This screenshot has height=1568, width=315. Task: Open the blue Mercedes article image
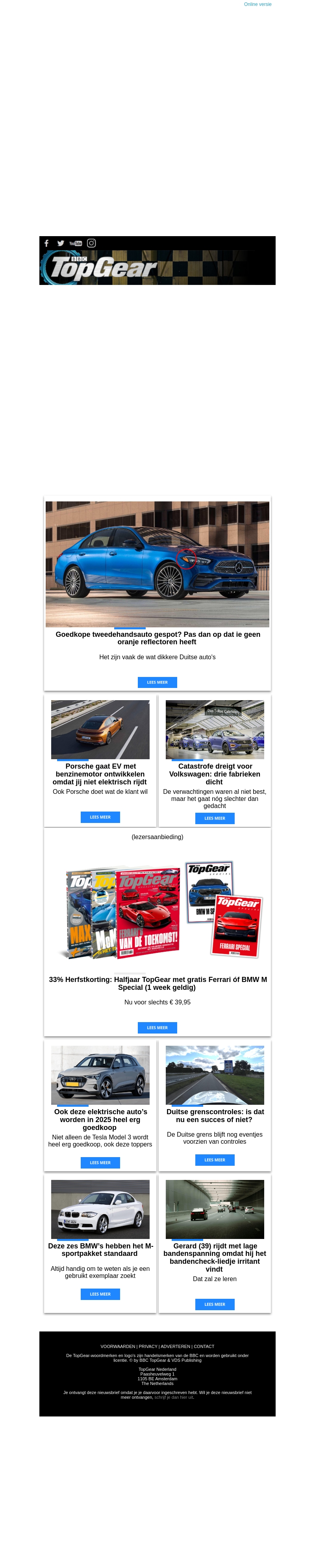[157, 564]
